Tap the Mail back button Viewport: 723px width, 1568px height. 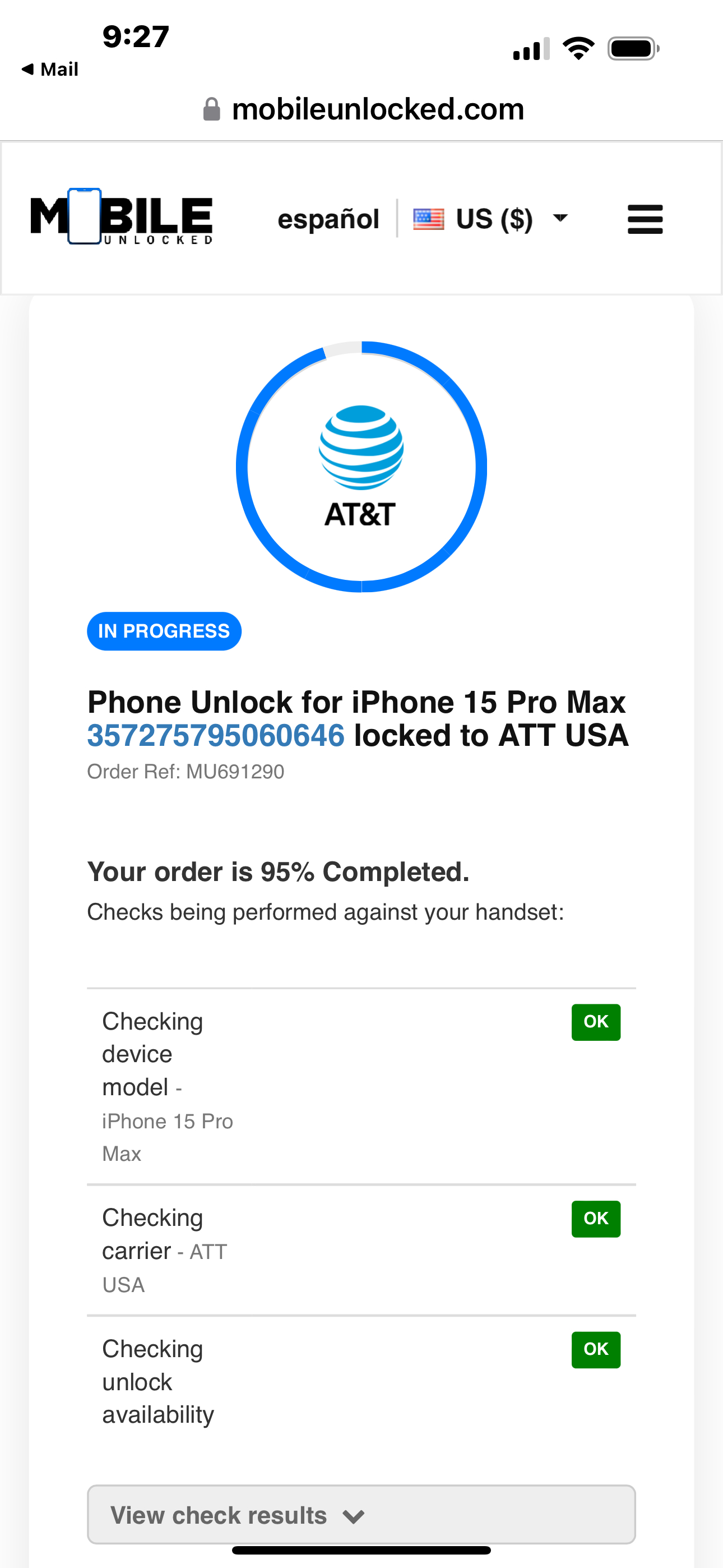pyautogui.click(x=51, y=68)
